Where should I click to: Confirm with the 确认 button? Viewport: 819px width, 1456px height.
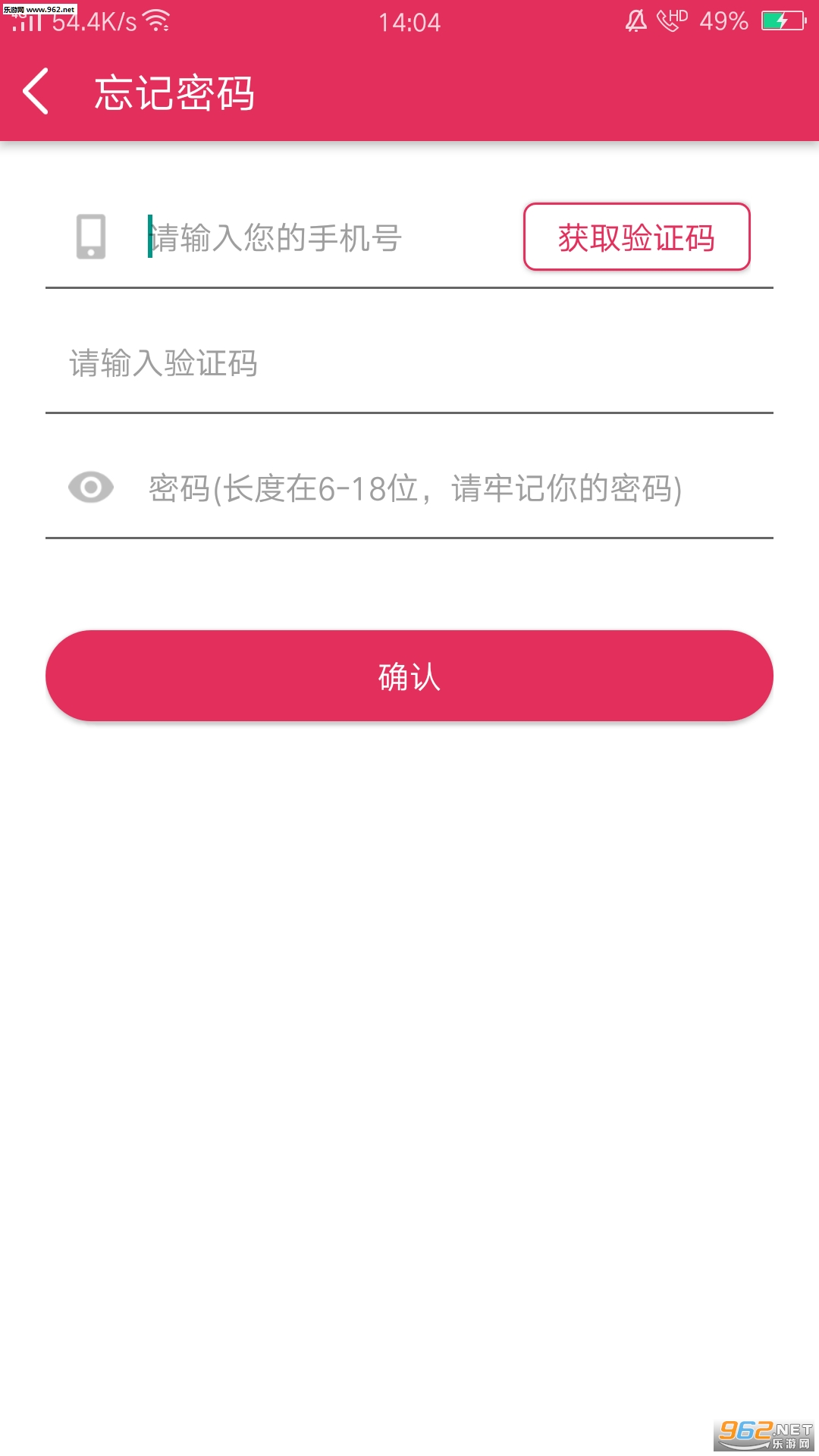[409, 676]
